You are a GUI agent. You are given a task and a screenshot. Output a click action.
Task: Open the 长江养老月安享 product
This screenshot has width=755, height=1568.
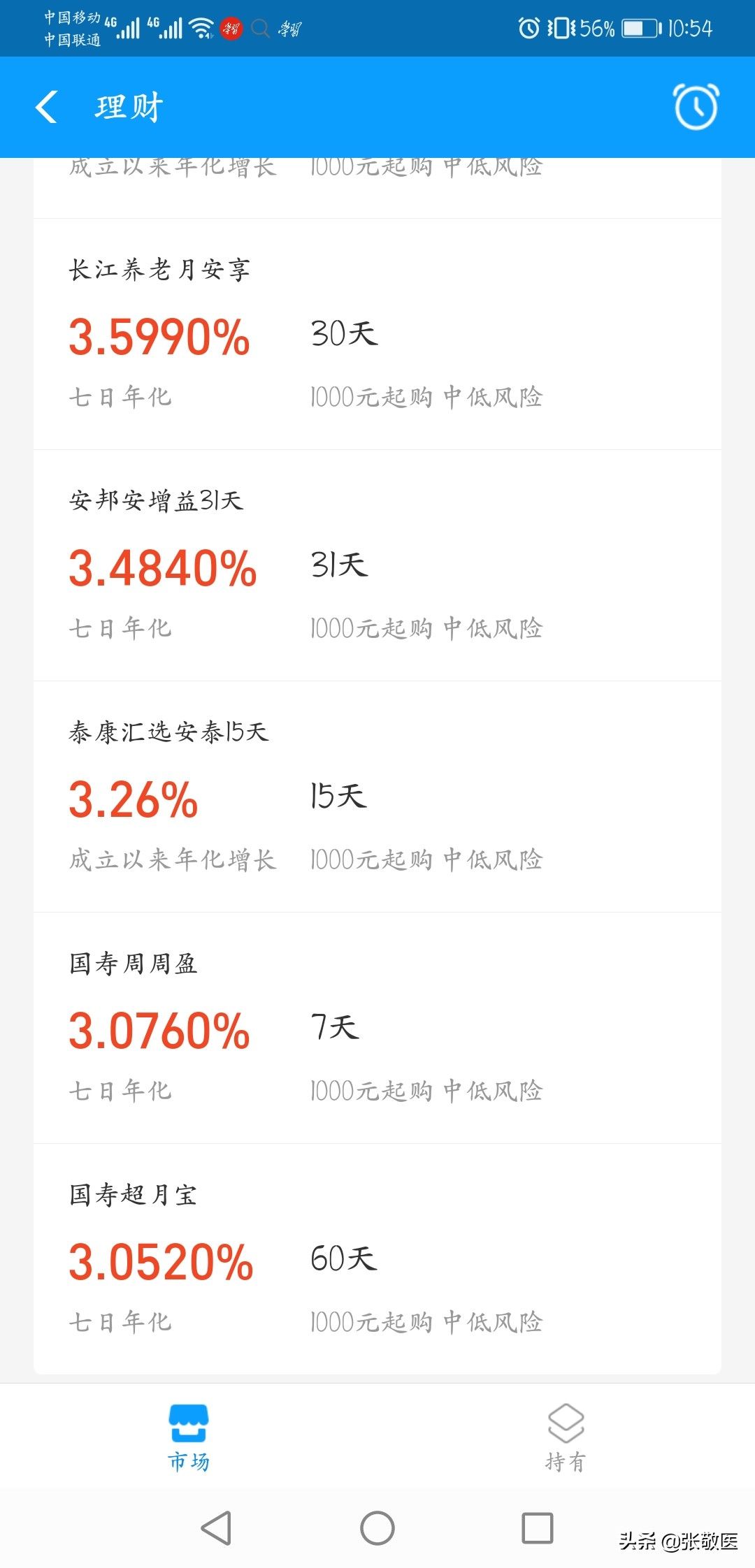[377, 334]
